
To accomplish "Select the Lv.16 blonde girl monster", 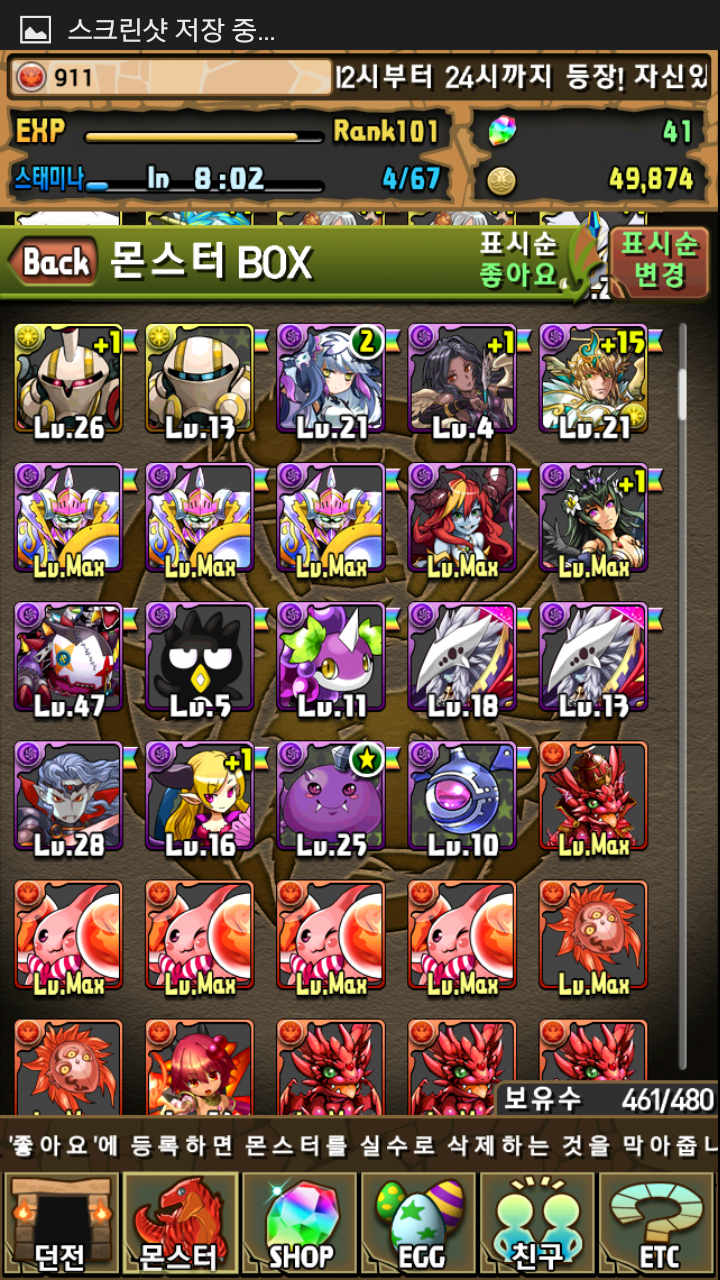I will click(200, 796).
